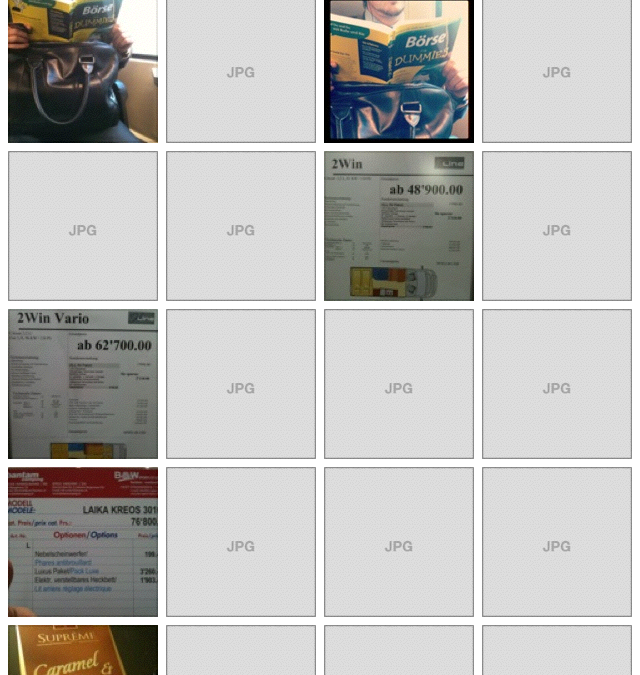
Task: Open the framed Börse für Dummies photo
Action: click(398, 70)
